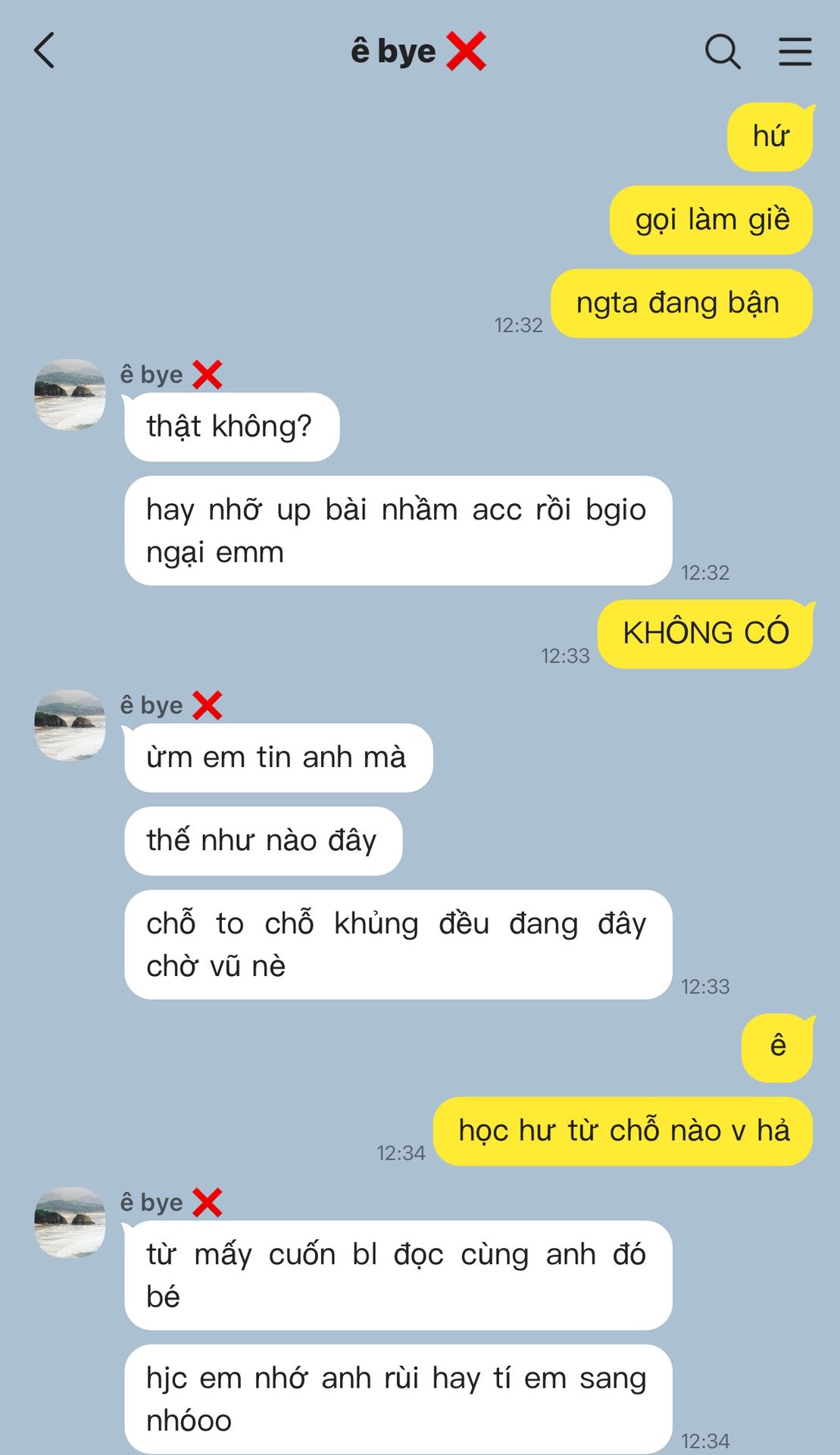This screenshot has width=840, height=1455.
Task: Go back using the top-left arrow
Action: coord(45,51)
